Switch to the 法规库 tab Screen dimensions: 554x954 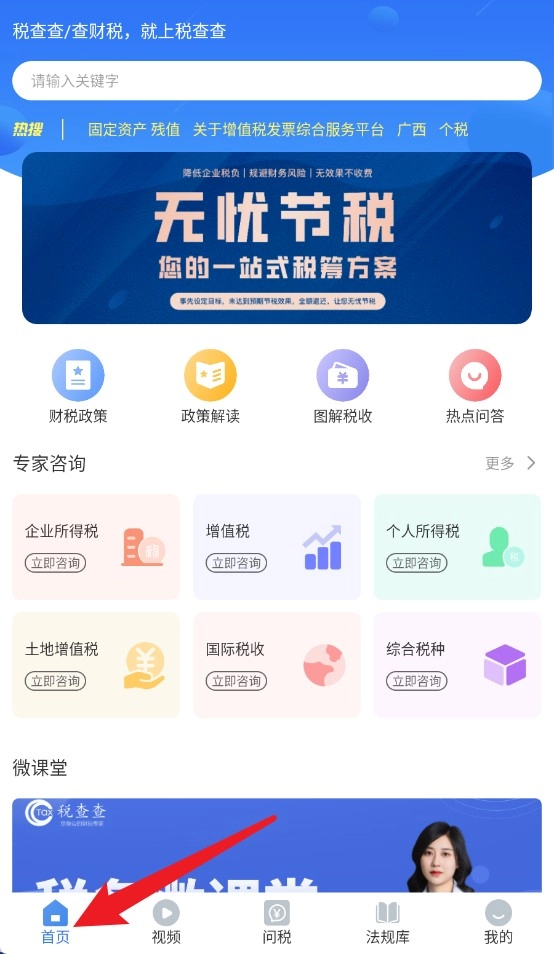387,922
